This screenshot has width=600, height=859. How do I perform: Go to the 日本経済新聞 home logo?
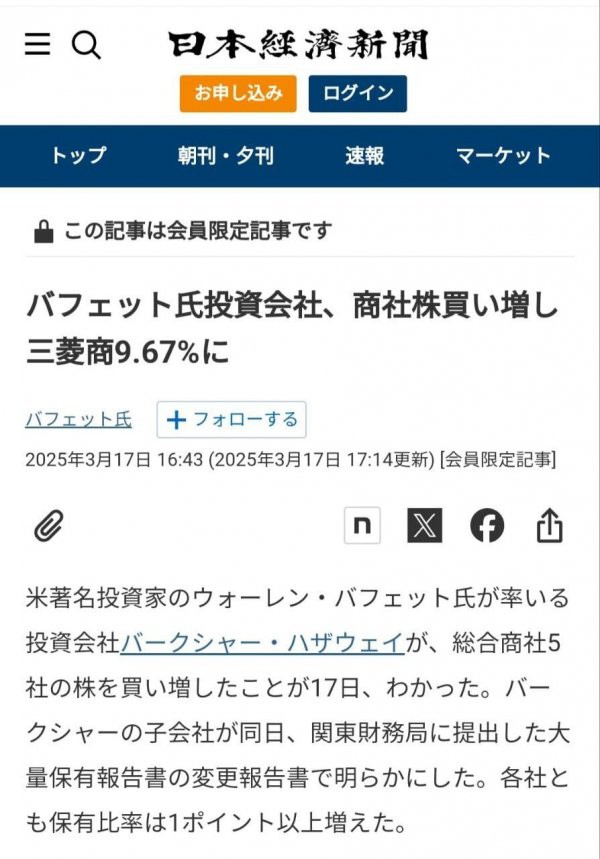[298, 44]
